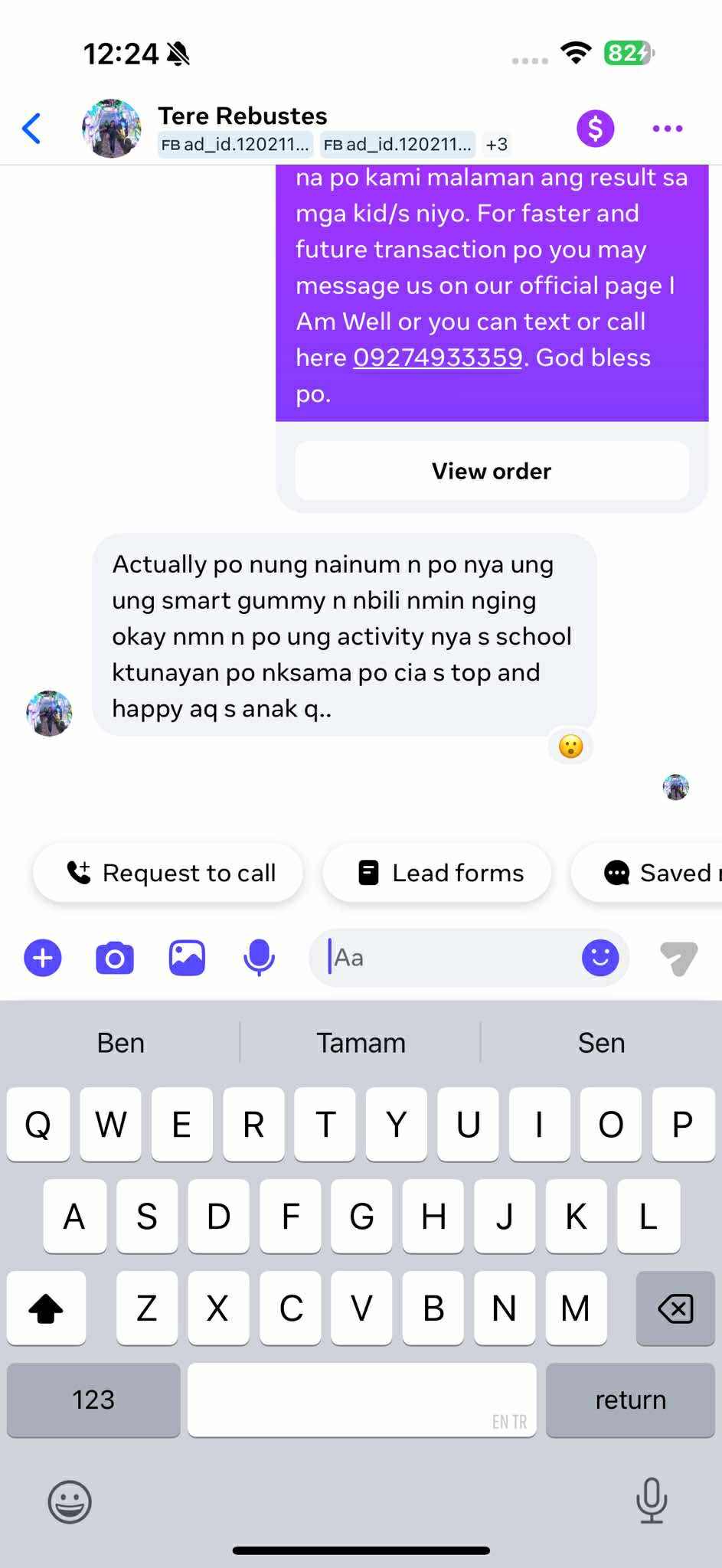Switch keyboard to numbers with 123 key
The height and width of the screenshot is (1568, 722).
pyautogui.click(x=93, y=1400)
